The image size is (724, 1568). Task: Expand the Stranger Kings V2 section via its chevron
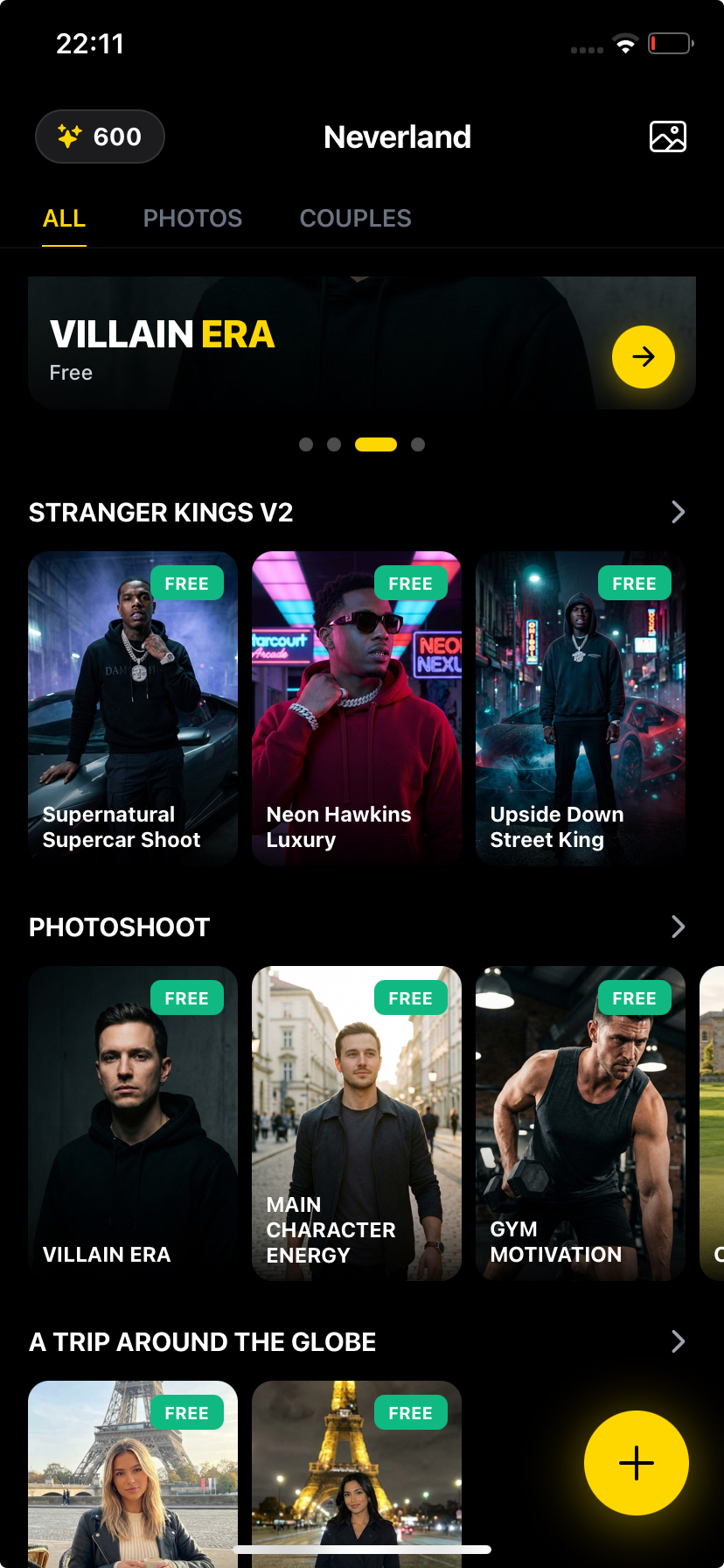678,512
